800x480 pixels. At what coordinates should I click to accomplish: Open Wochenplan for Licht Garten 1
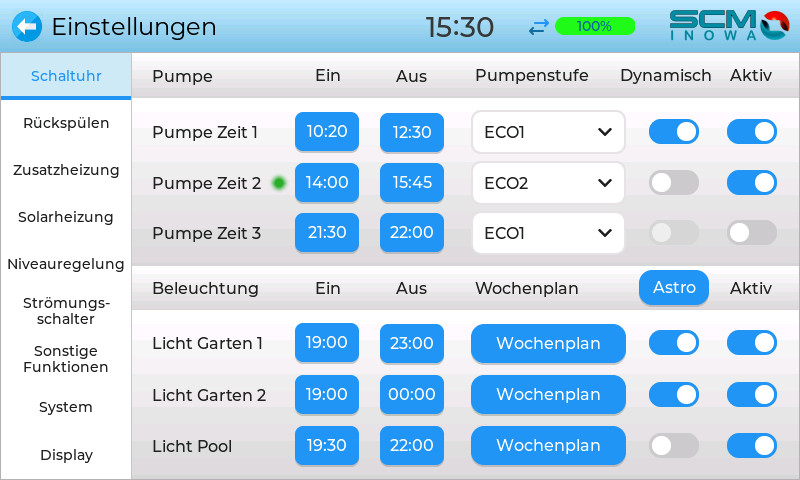(x=548, y=343)
